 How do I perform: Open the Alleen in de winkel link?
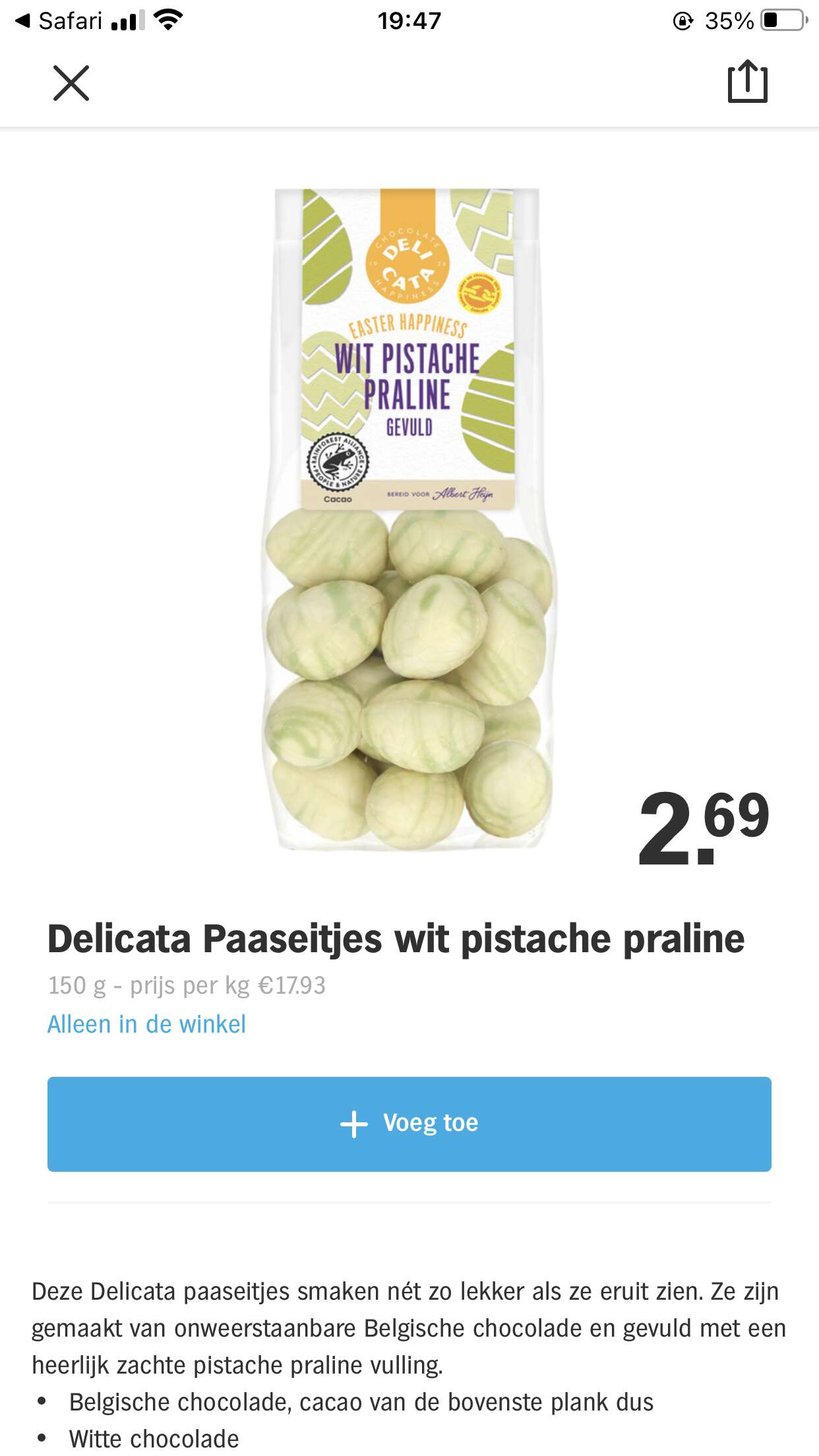146,1024
